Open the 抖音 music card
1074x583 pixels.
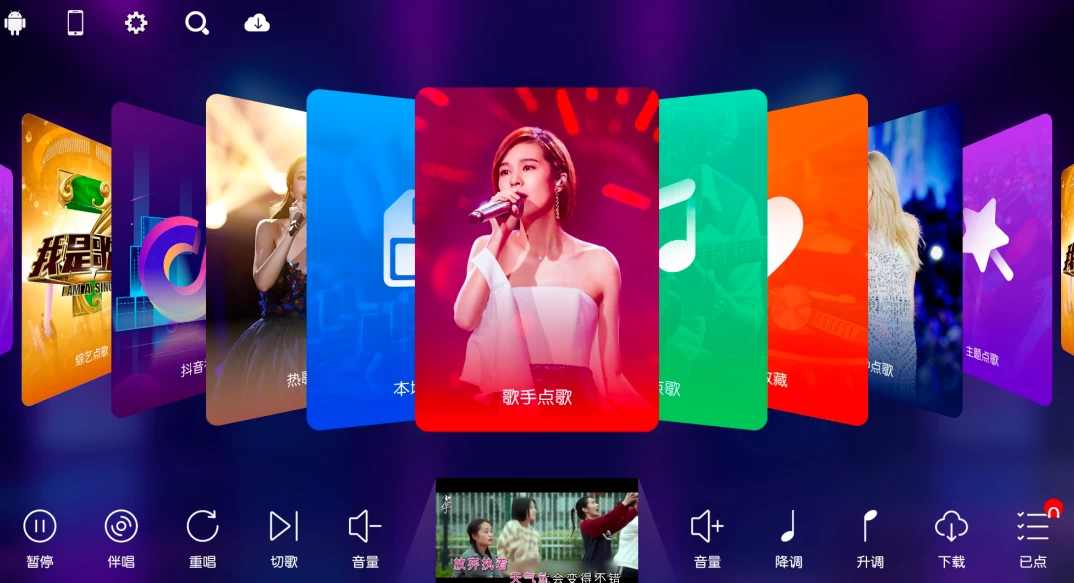(x=158, y=260)
